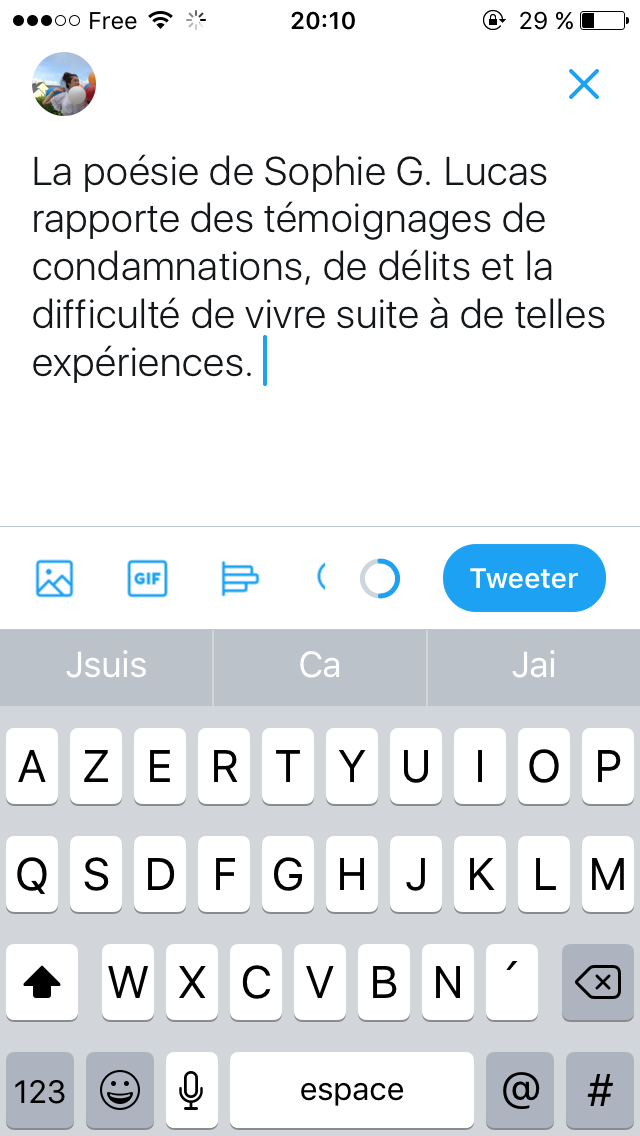Insert the suggestion "Ca"
The width and height of the screenshot is (640, 1136).
320,667
